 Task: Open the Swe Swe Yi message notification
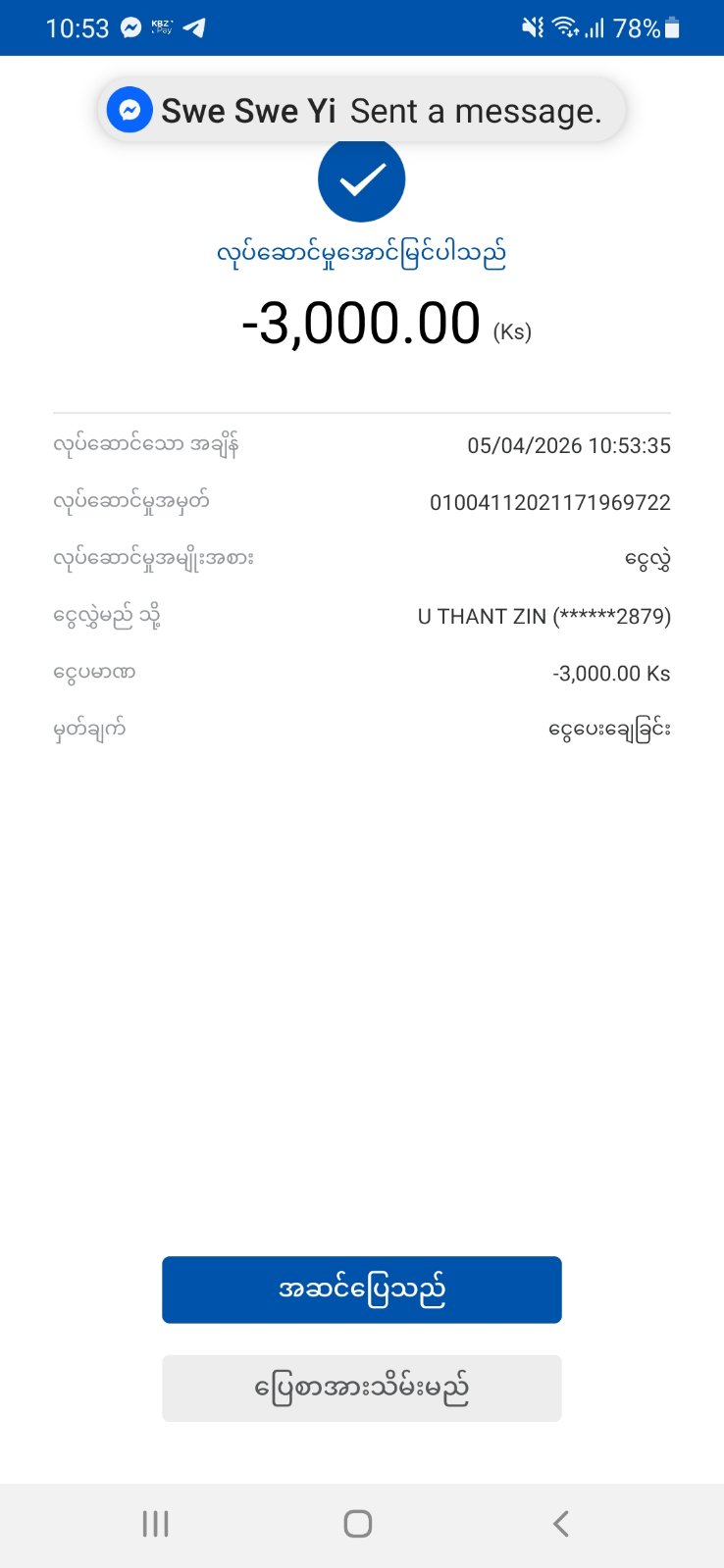click(x=361, y=111)
